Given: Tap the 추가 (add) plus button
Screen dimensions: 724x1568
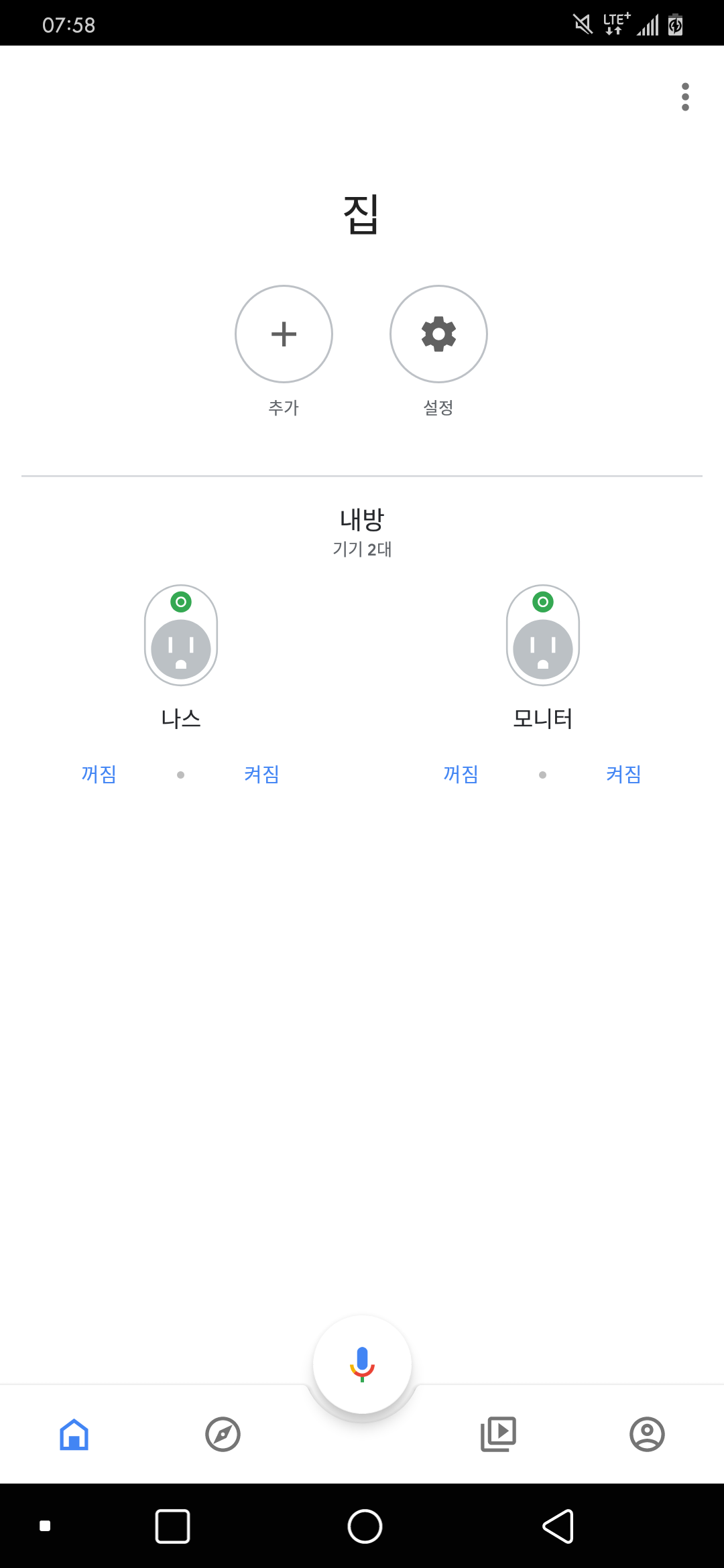Looking at the screenshot, I should point(284,334).
